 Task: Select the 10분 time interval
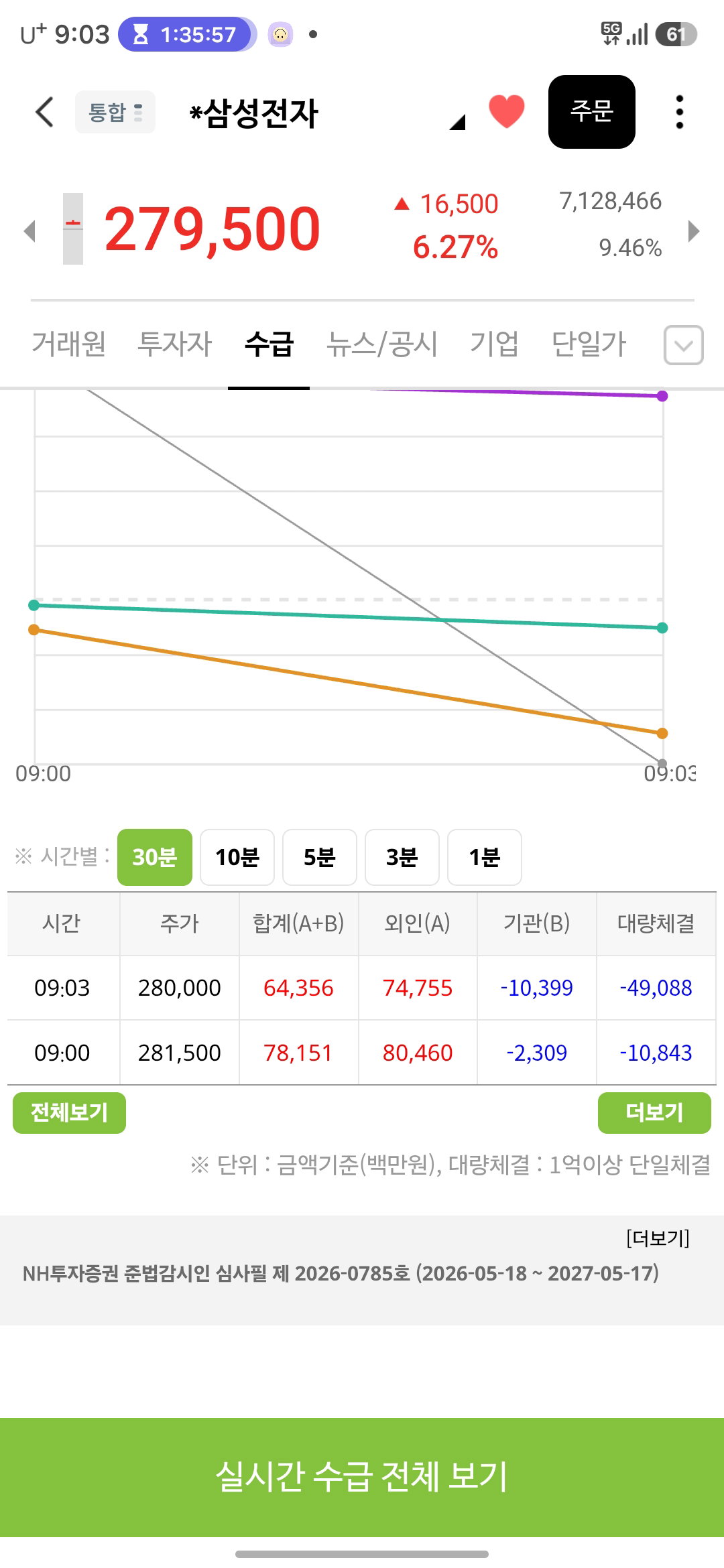tap(237, 857)
